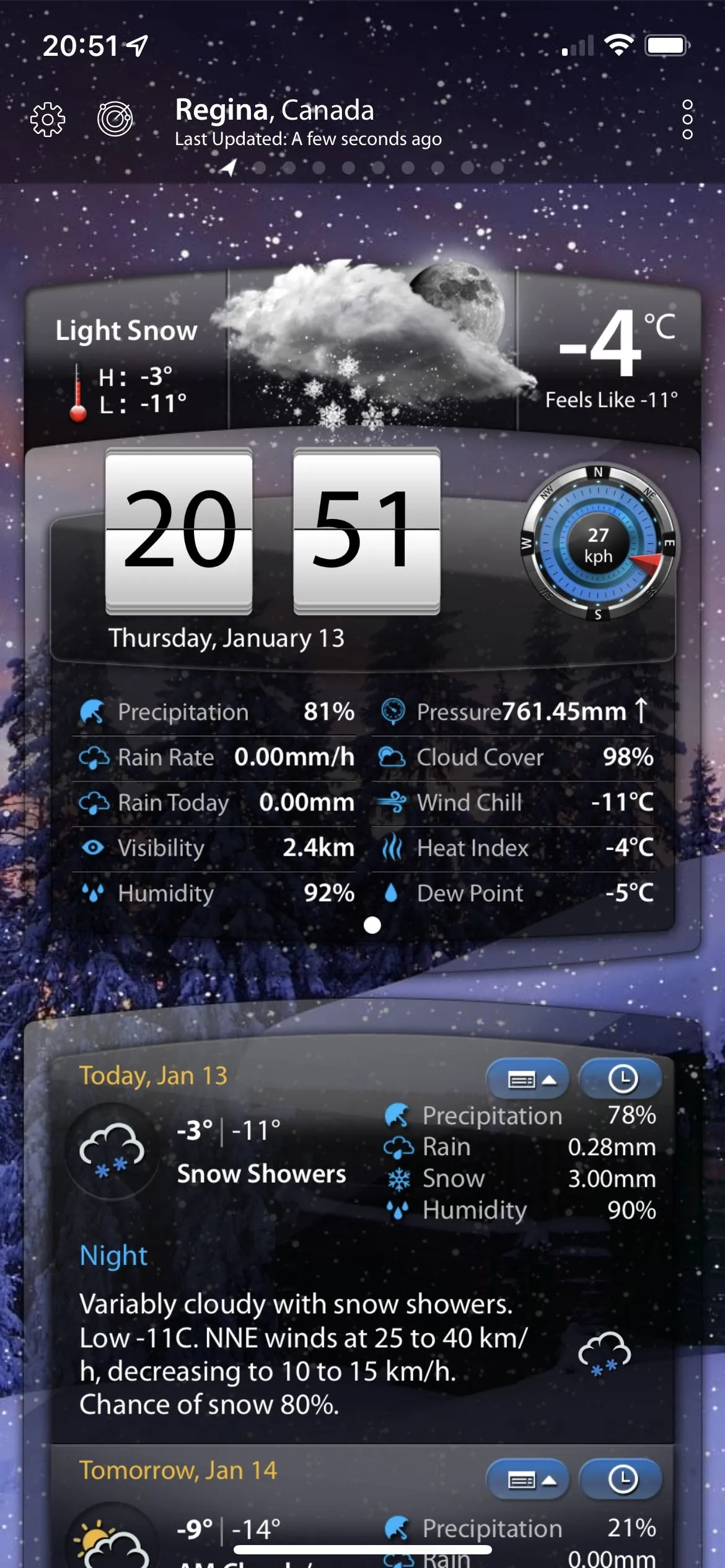Open the three-dot overflow menu
725x1568 pixels.
[x=687, y=119]
